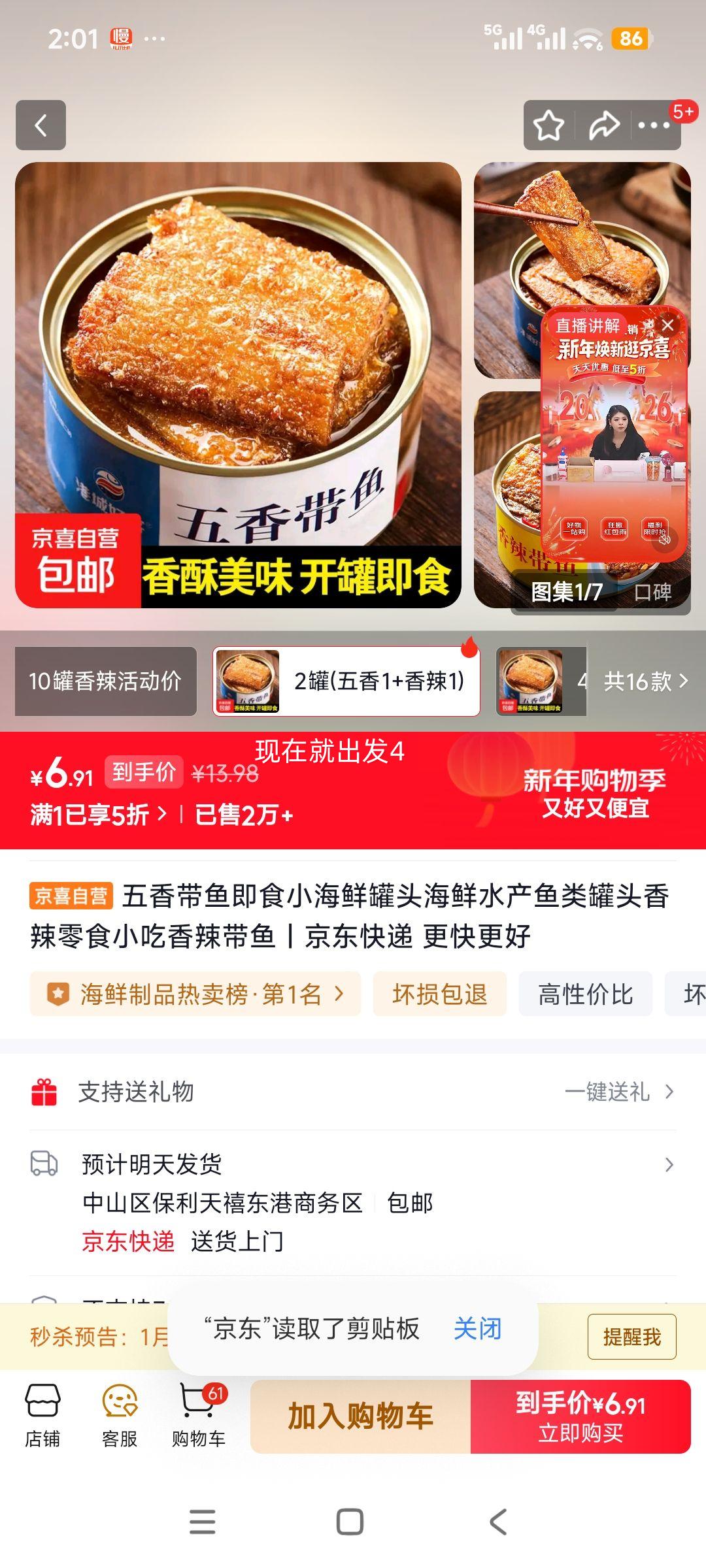This screenshot has width=706, height=1568.
Task: Choose the 2罐(五香1+香辣1) variant
Action: [x=346, y=681]
